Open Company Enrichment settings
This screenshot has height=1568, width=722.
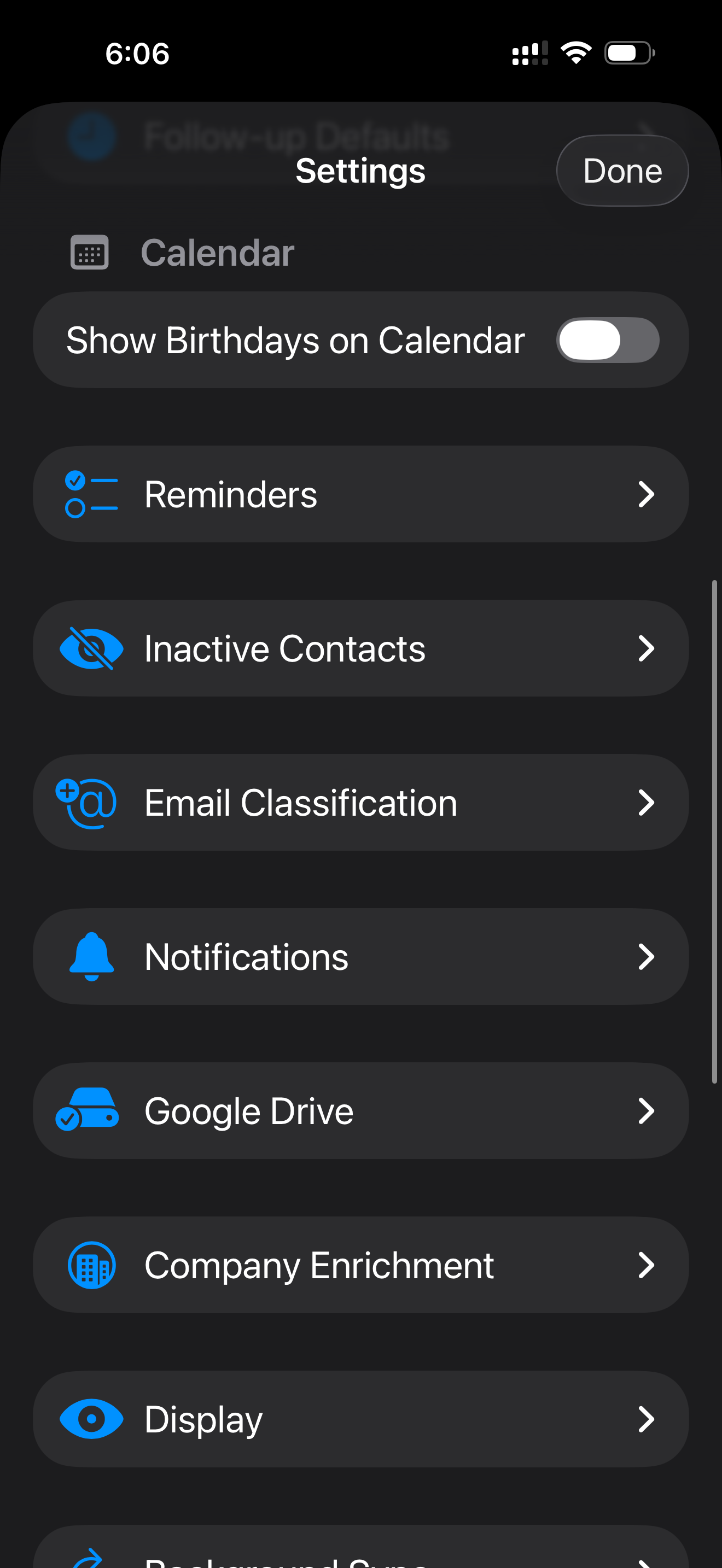pyautogui.click(x=361, y=1265)
